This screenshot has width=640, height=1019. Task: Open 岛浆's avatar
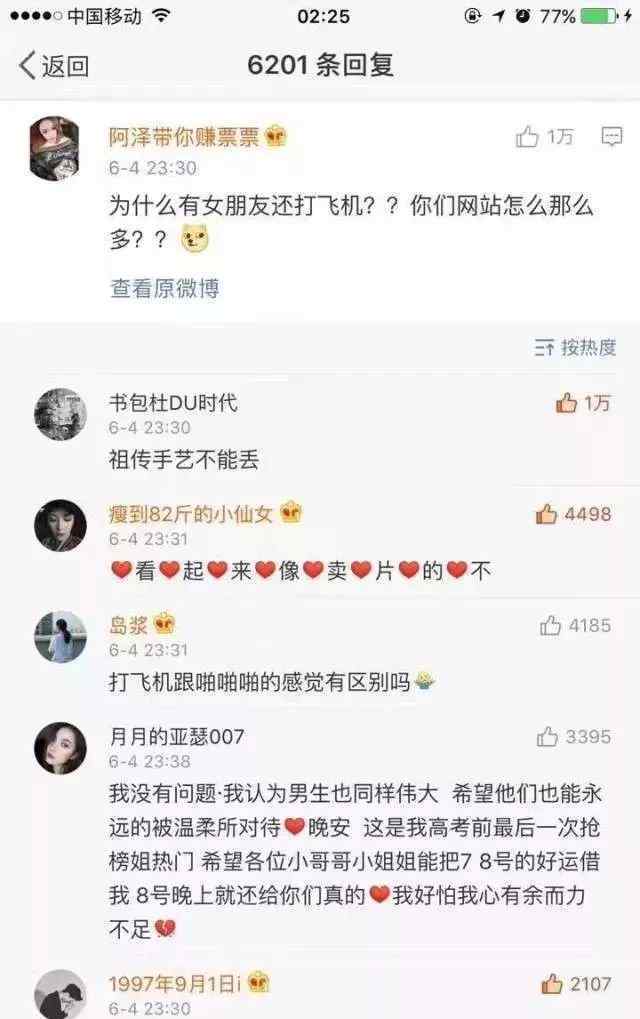(x=60, y=636)
